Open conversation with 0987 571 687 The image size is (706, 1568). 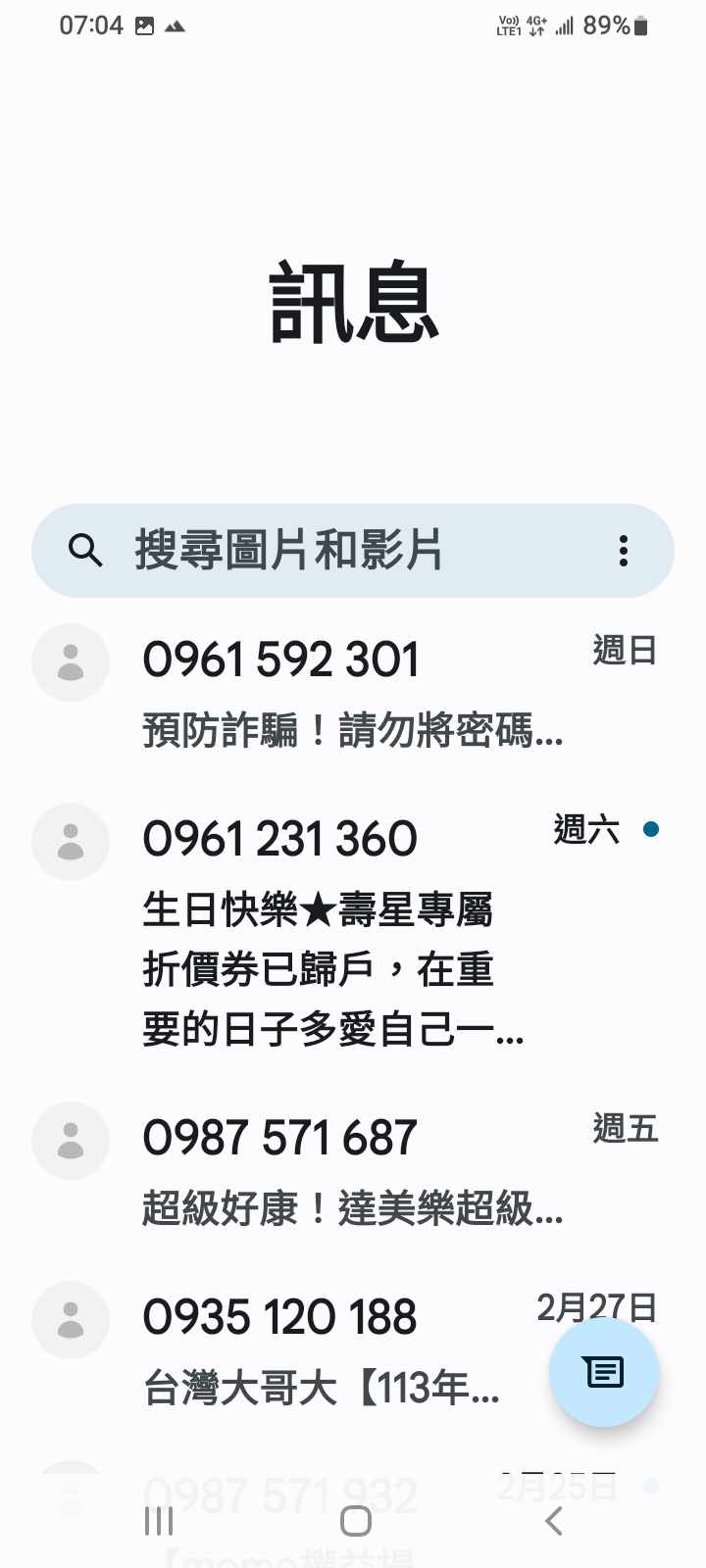(x=353, y=1171)
